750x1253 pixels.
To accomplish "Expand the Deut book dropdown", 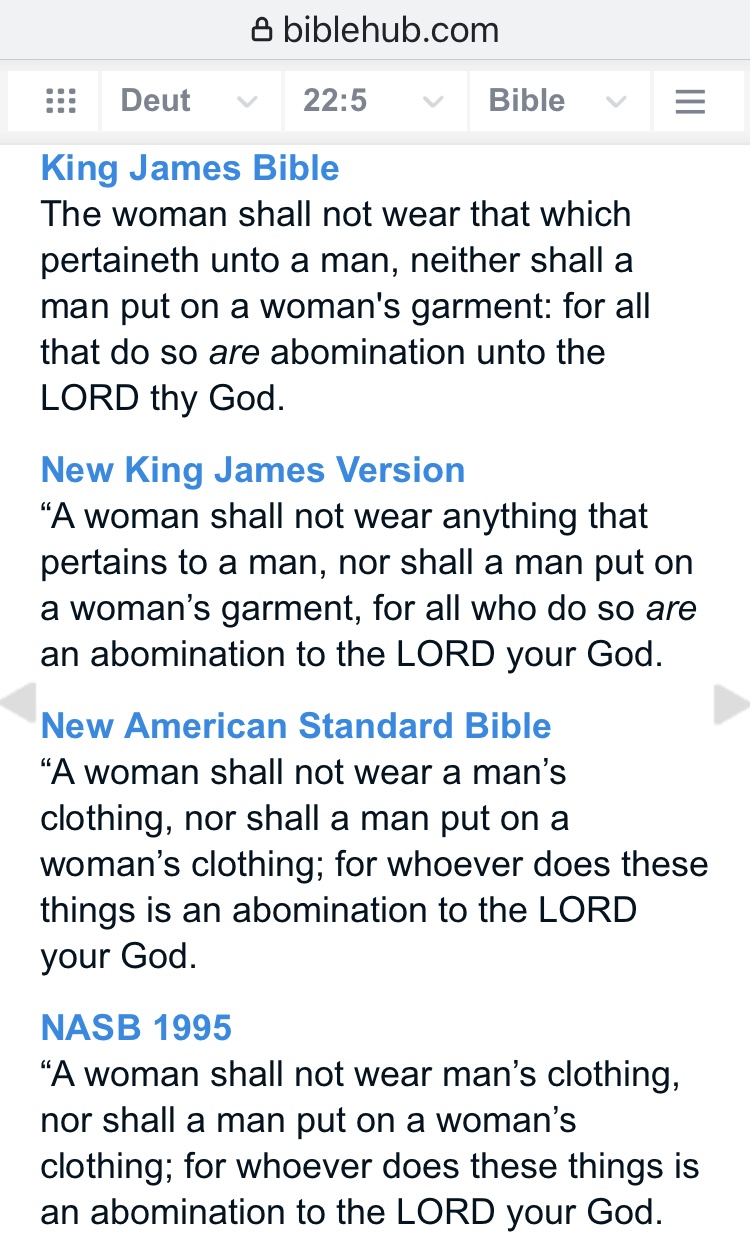I will [x=188, y=101].
